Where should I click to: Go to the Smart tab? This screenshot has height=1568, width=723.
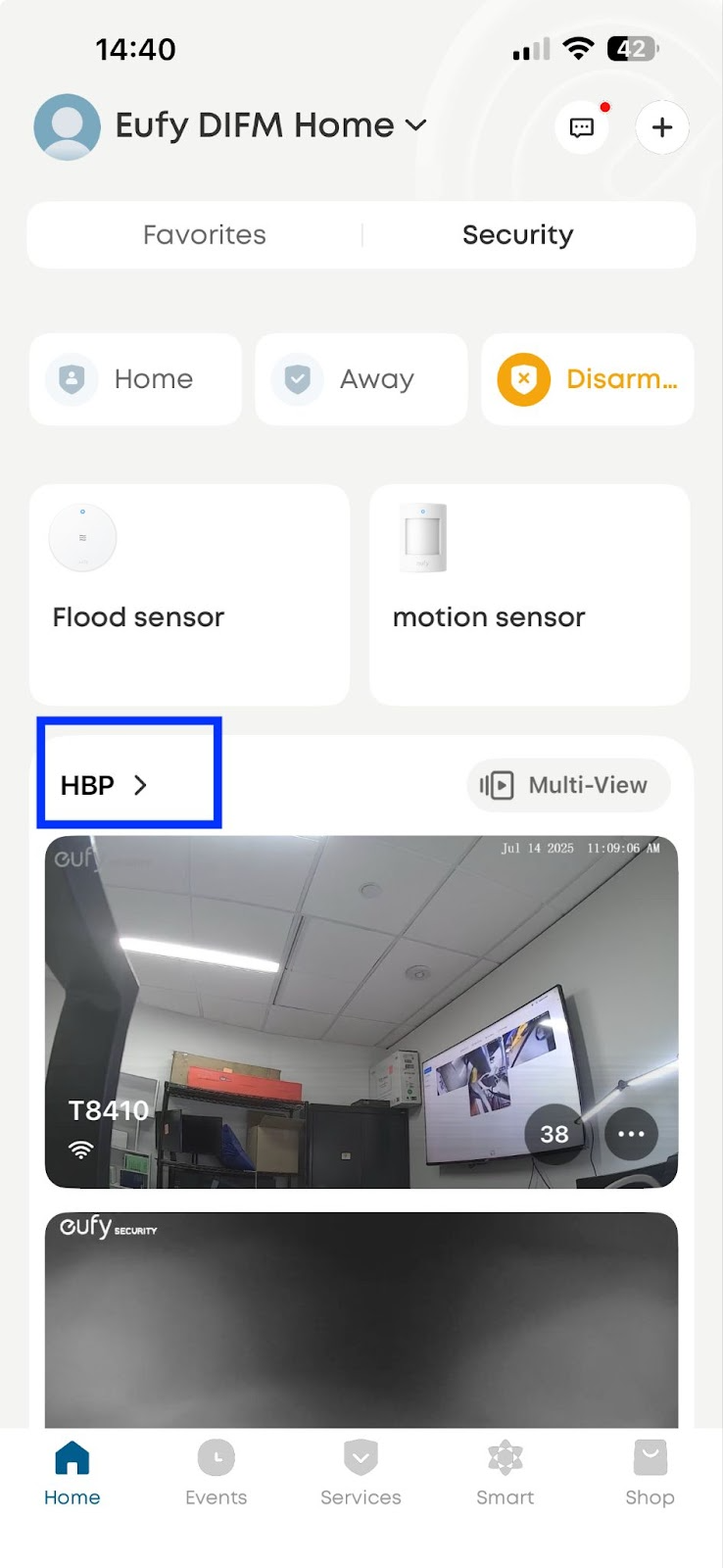pos(505,1473)
